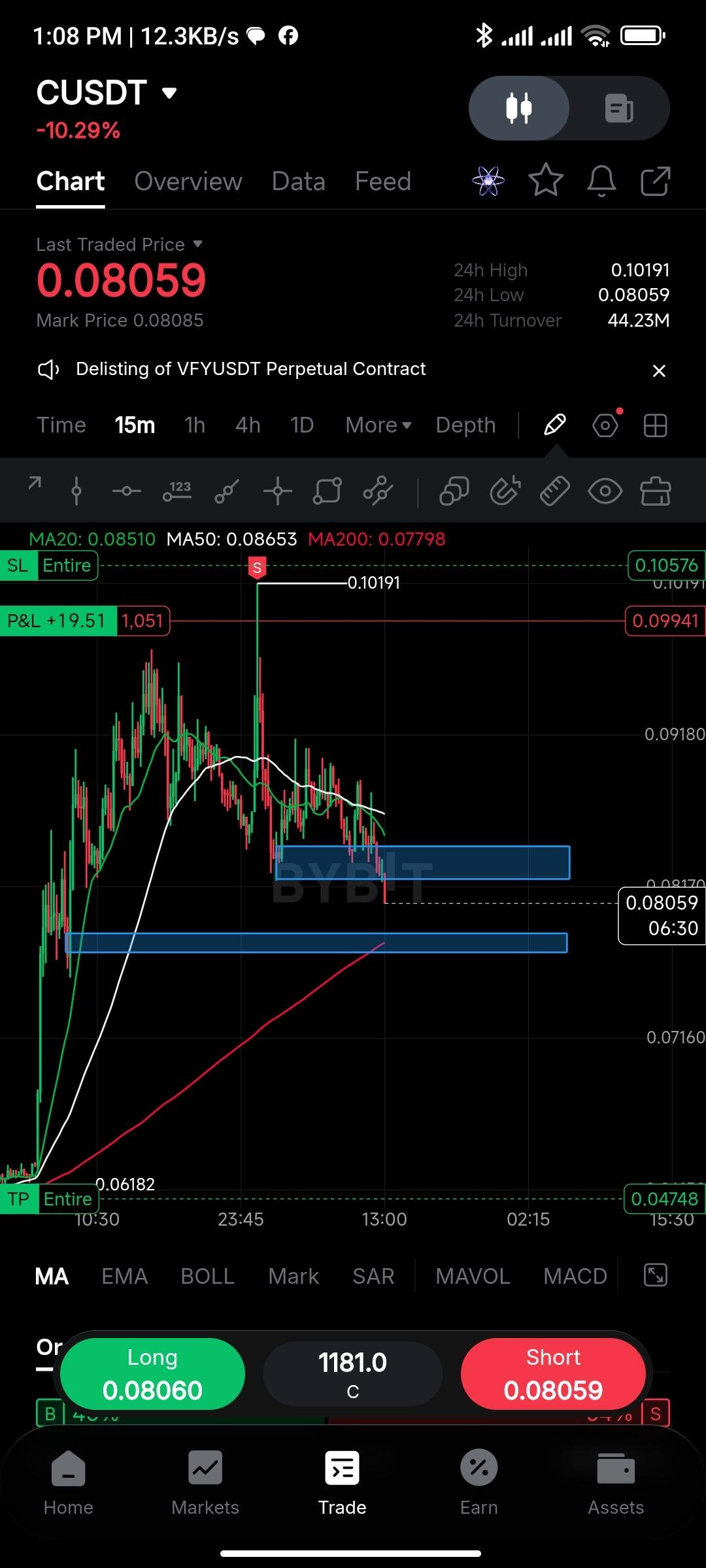Show the Depth chart
The height and width of the screenshot is (1568, 706).
pyautogui.click(x=465, y=425)
